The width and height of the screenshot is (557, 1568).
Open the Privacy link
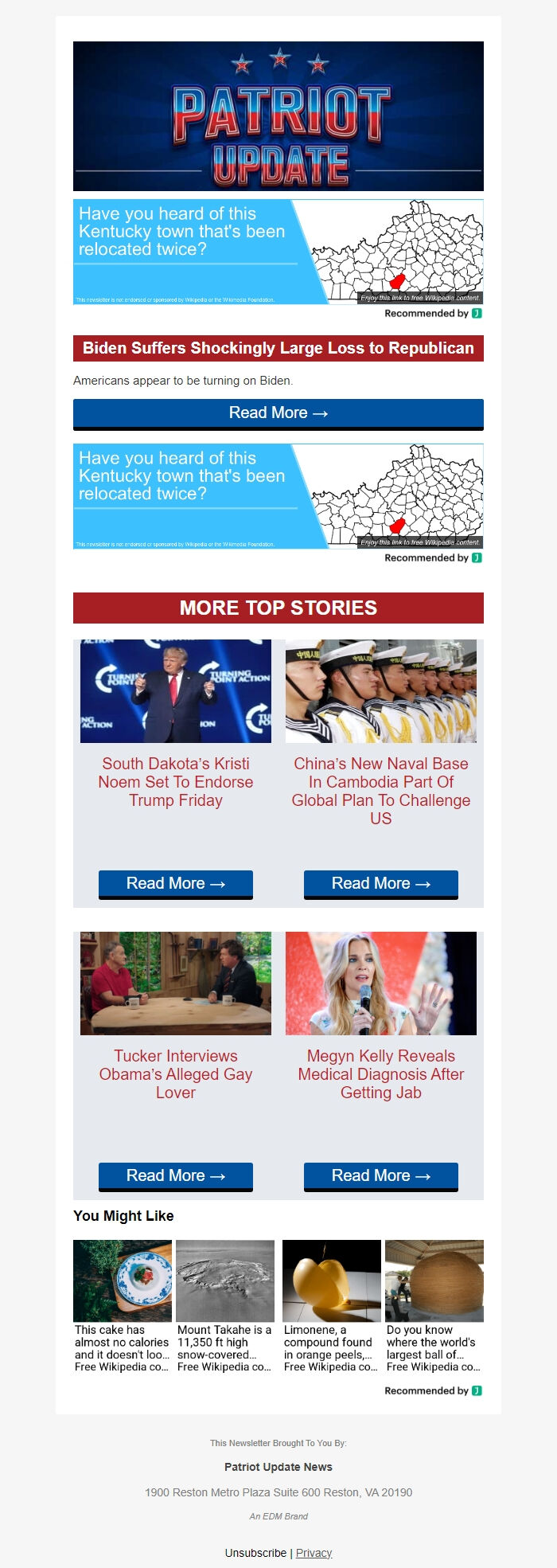pos(314,1553)
